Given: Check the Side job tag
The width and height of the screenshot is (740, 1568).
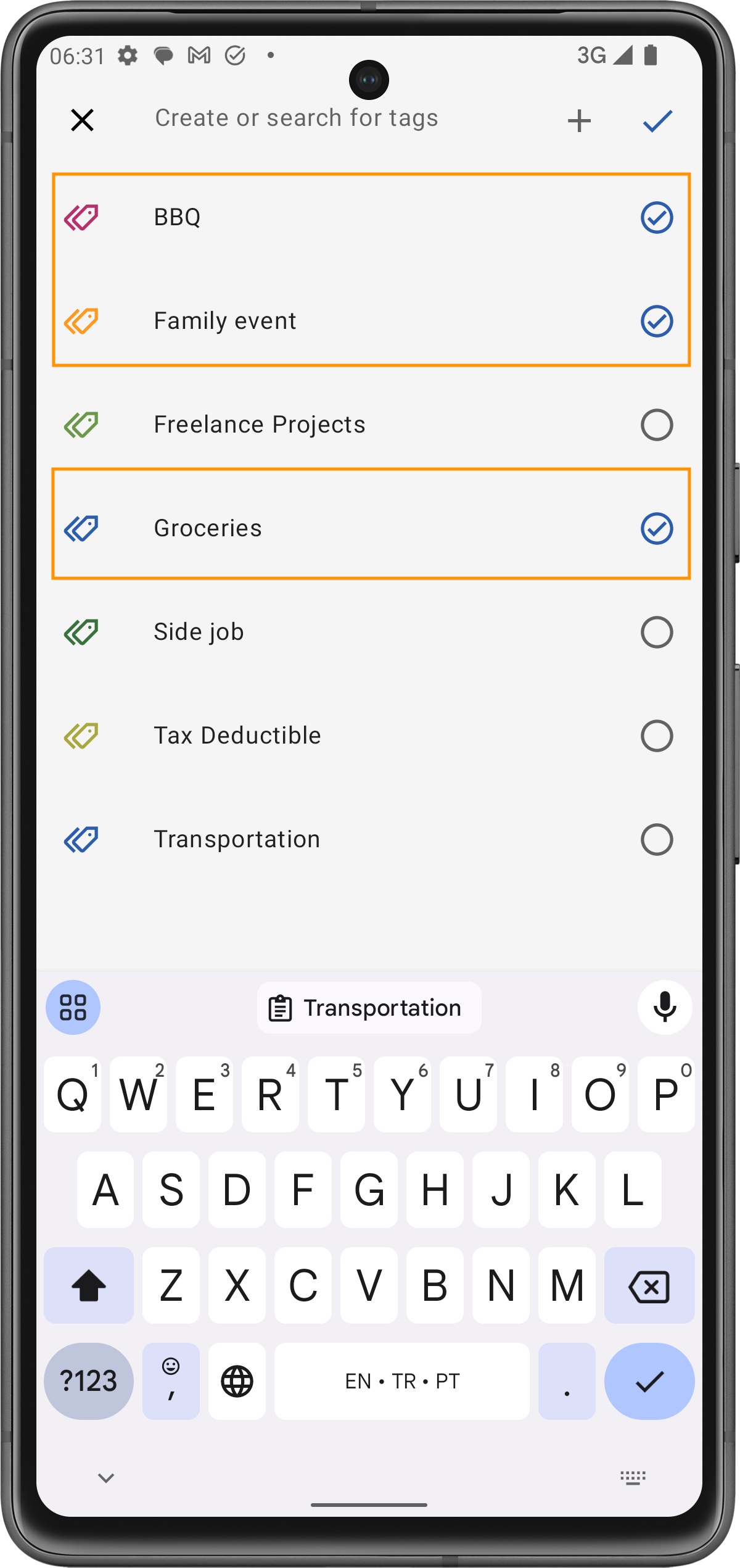Looking at the screenshot, I should tap(656, 632).
